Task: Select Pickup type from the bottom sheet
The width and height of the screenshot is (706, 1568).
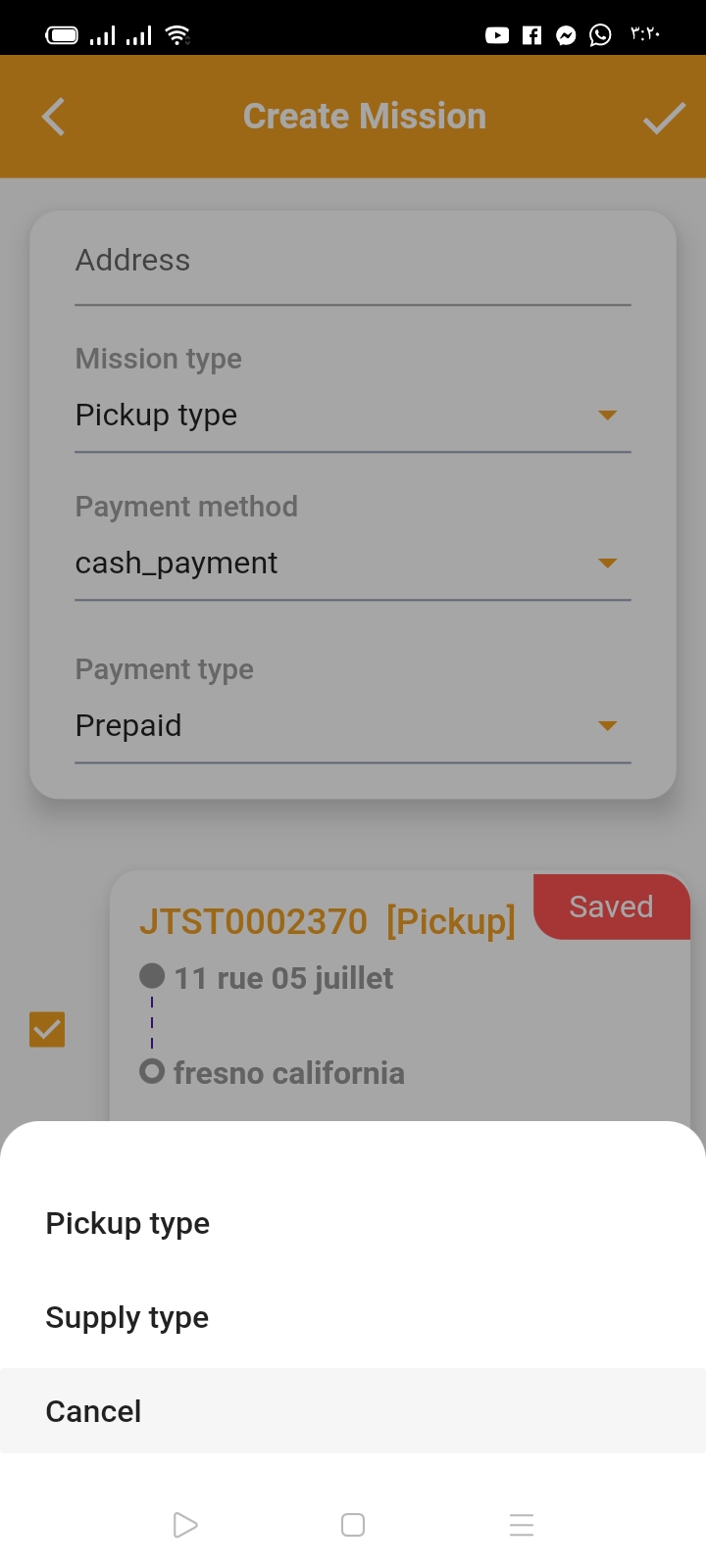Action: [x=126, y=1222]
